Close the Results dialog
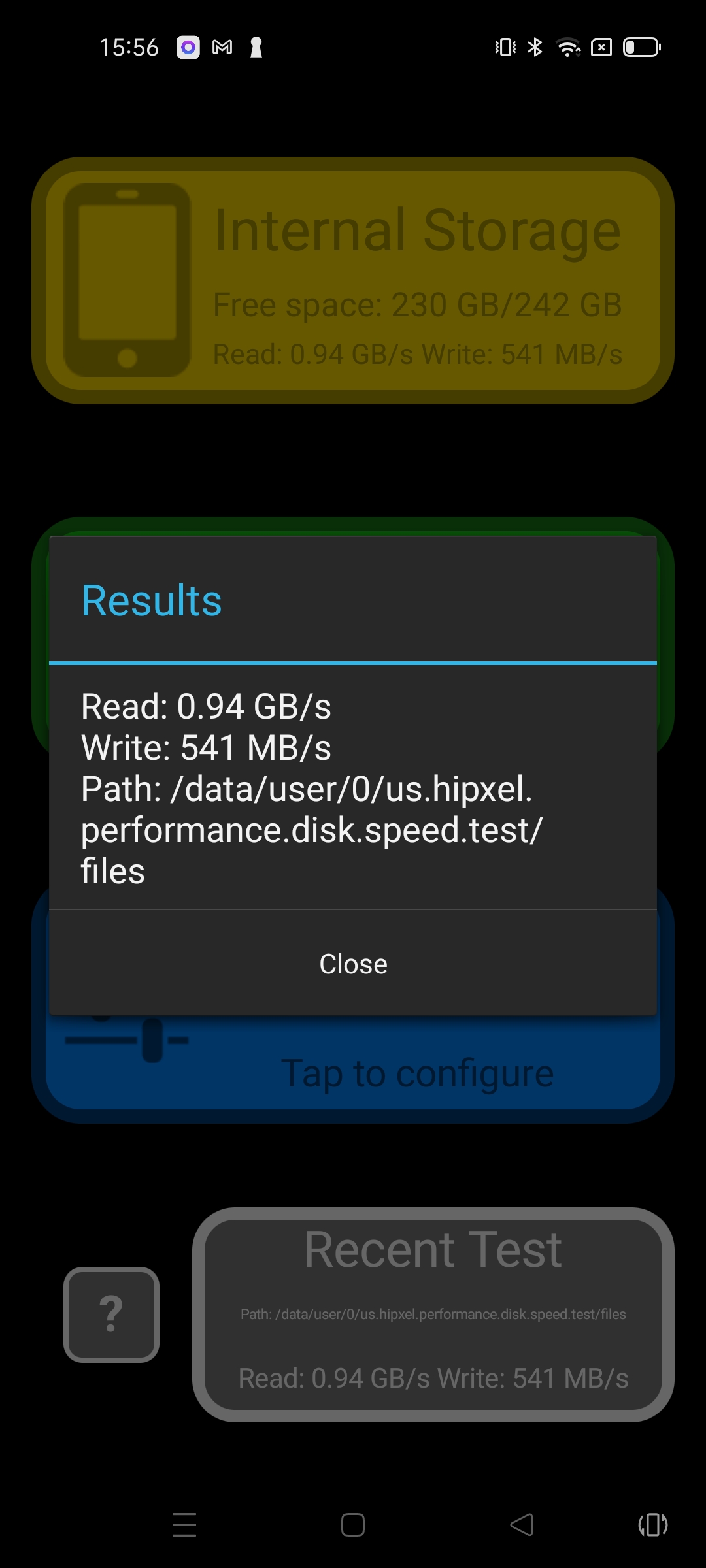The image size is (706, 1568). (353, 964)
